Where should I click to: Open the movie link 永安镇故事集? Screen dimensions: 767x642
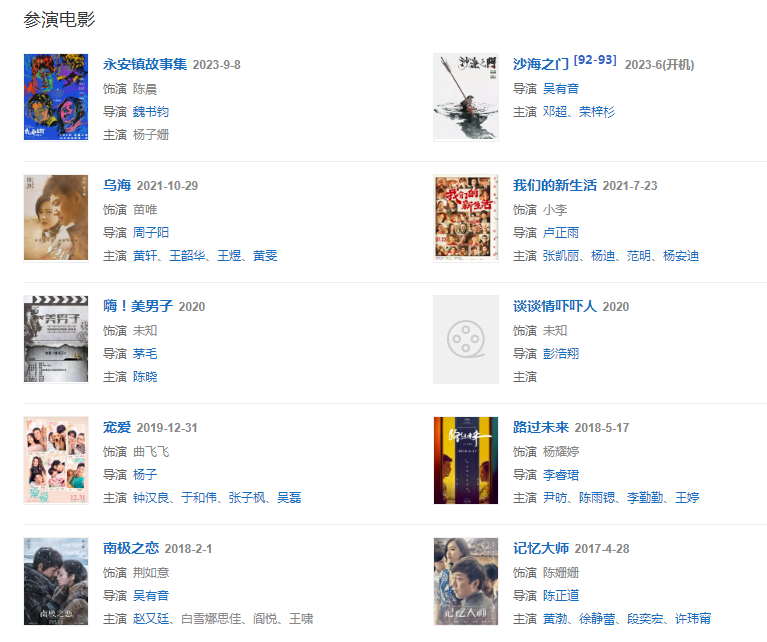tap(144, 65)
